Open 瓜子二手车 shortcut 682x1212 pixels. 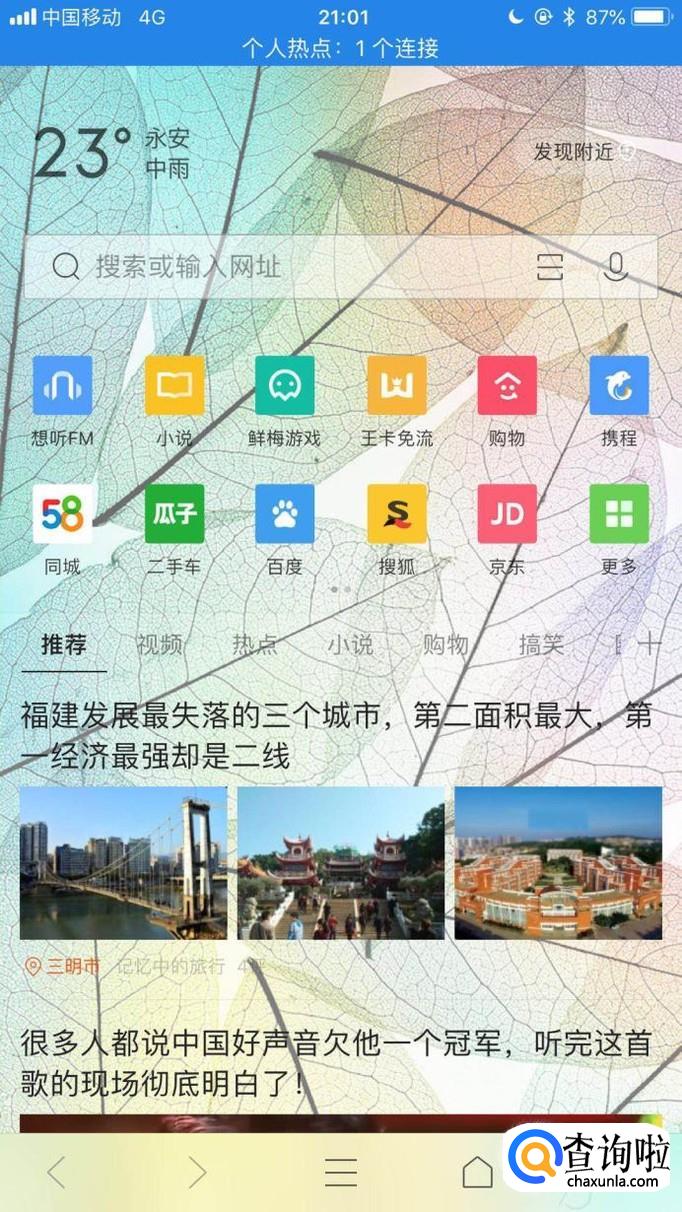click(x=174, y=514)
